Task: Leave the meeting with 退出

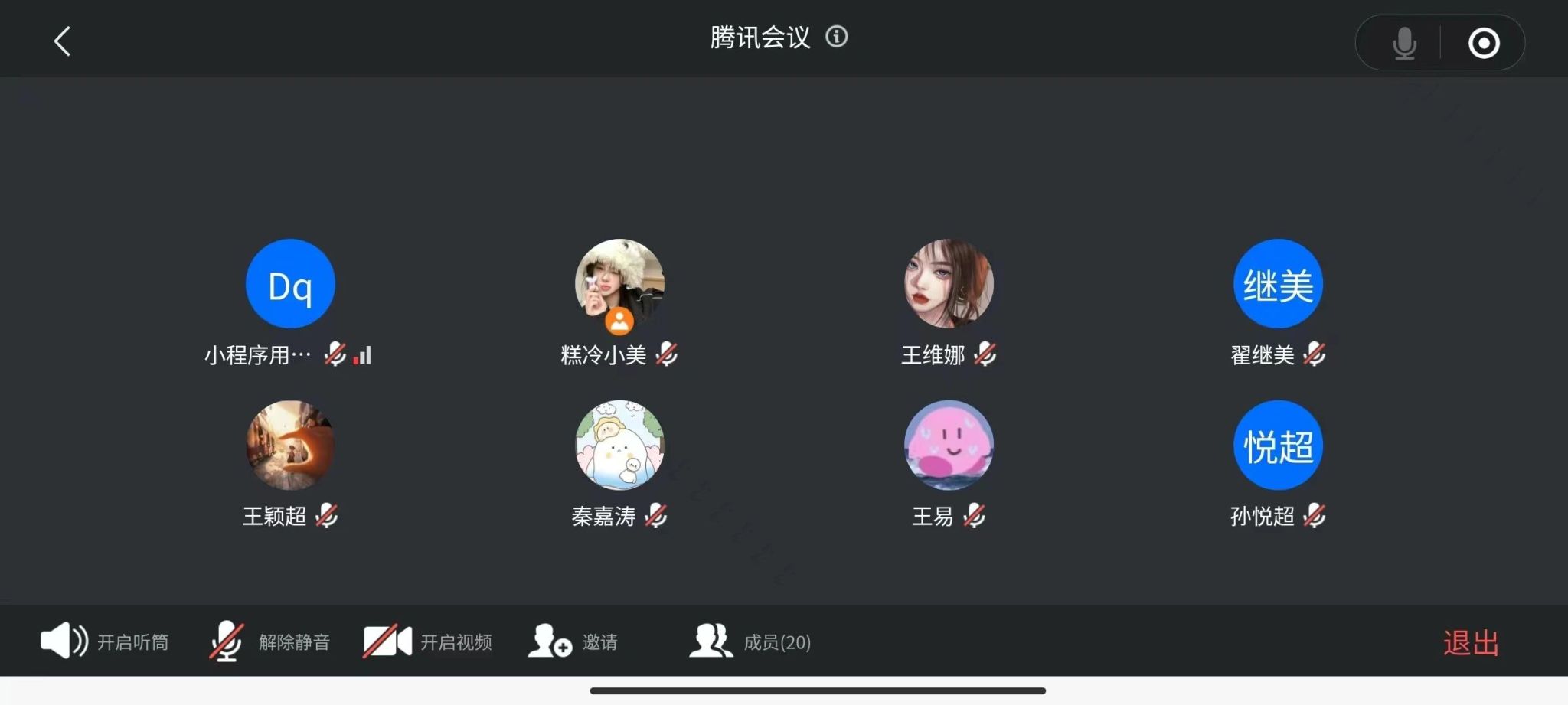Action: [1470, 643]
